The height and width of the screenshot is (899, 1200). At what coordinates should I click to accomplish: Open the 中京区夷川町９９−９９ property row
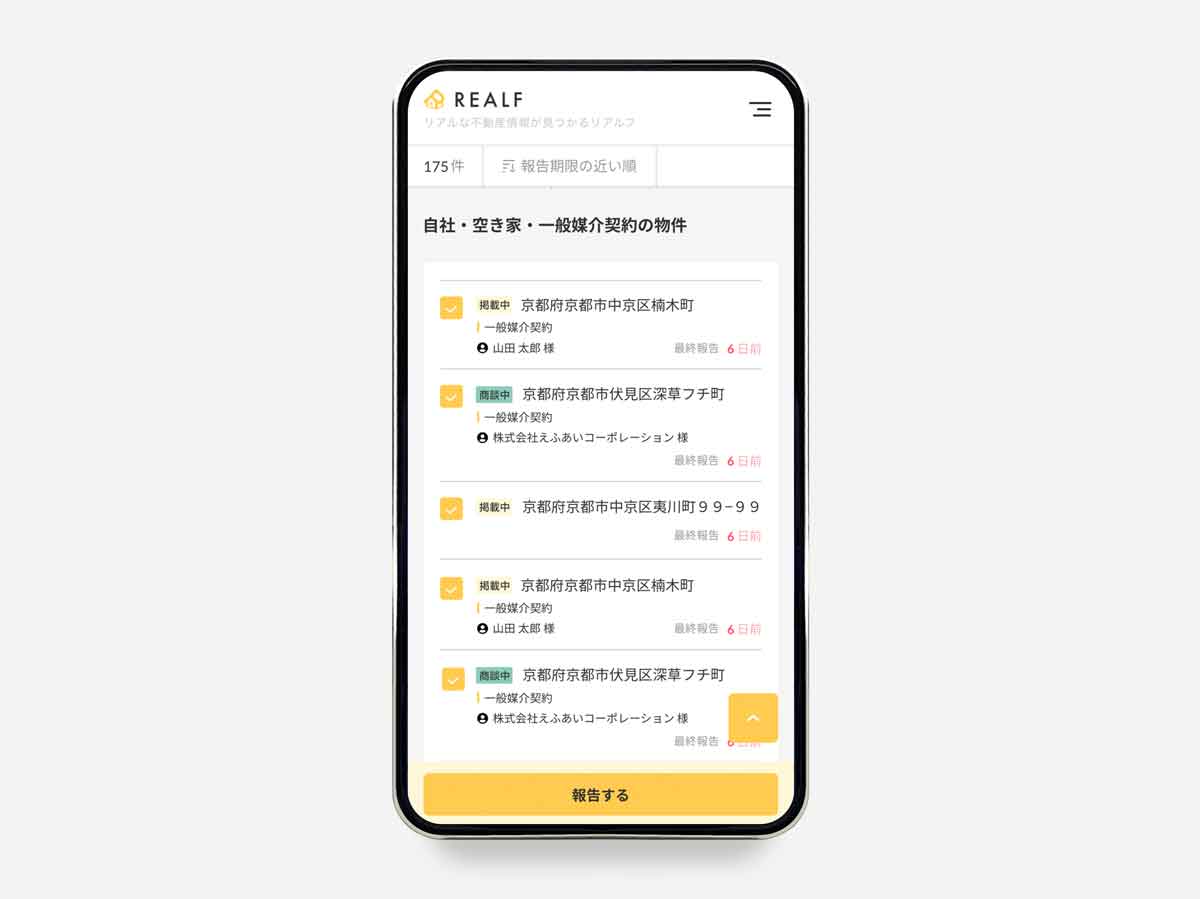640,508
